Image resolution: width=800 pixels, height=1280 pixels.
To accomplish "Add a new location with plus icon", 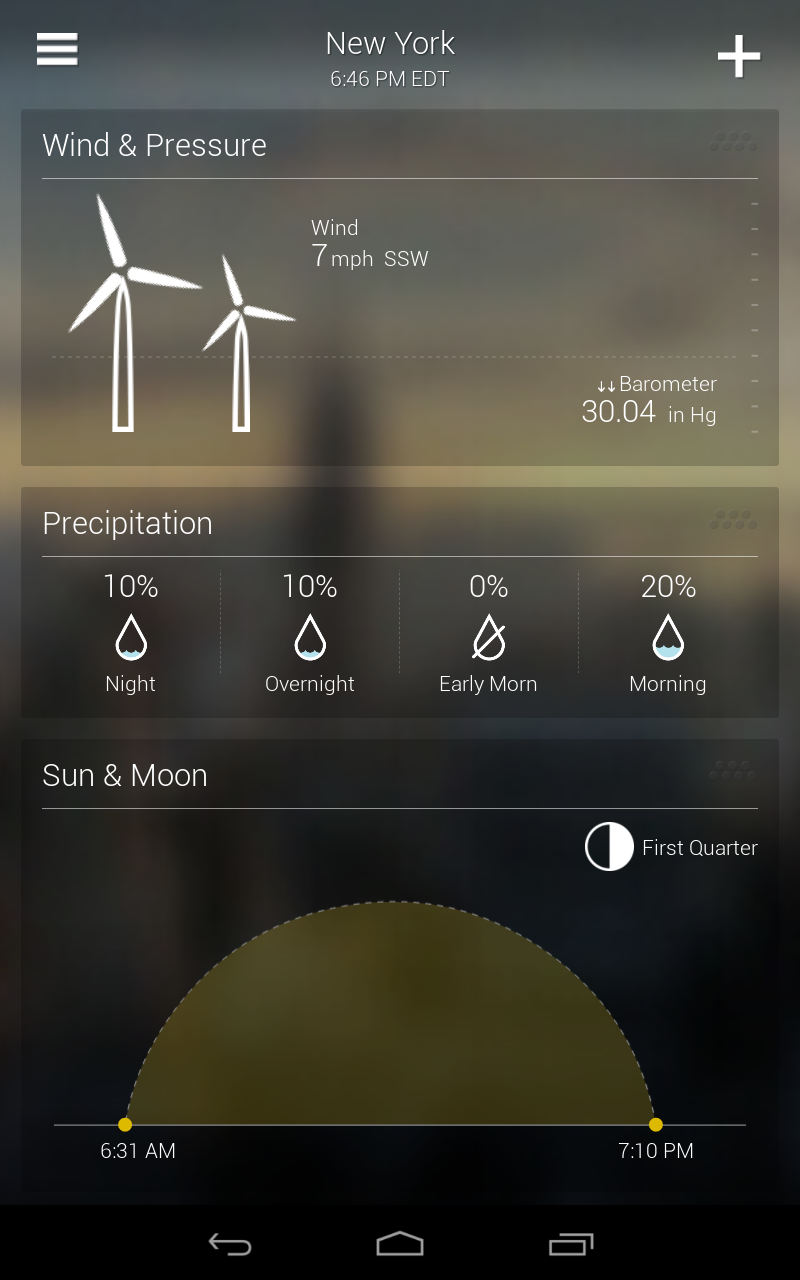I will tap(739, 57).
